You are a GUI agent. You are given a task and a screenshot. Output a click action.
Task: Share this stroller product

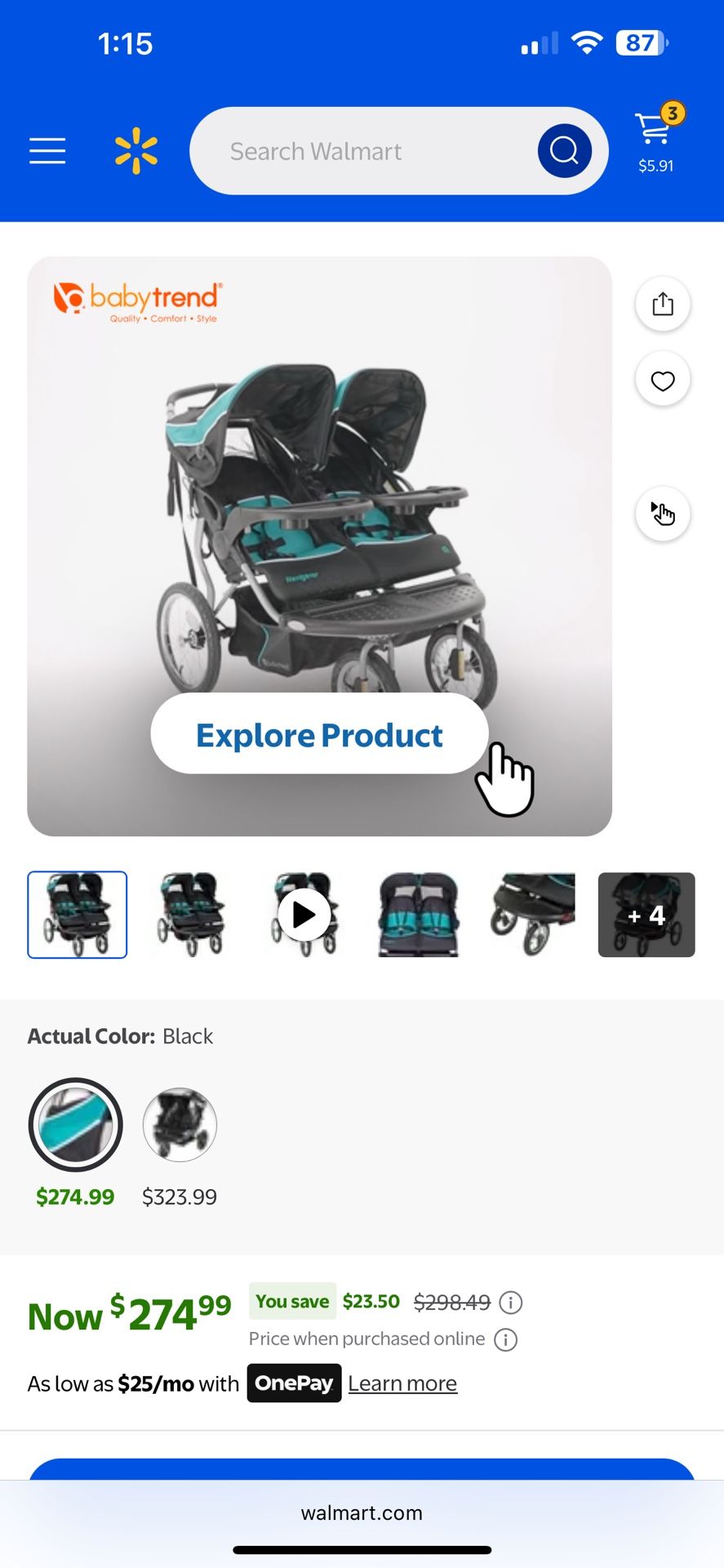coord(662,303)
